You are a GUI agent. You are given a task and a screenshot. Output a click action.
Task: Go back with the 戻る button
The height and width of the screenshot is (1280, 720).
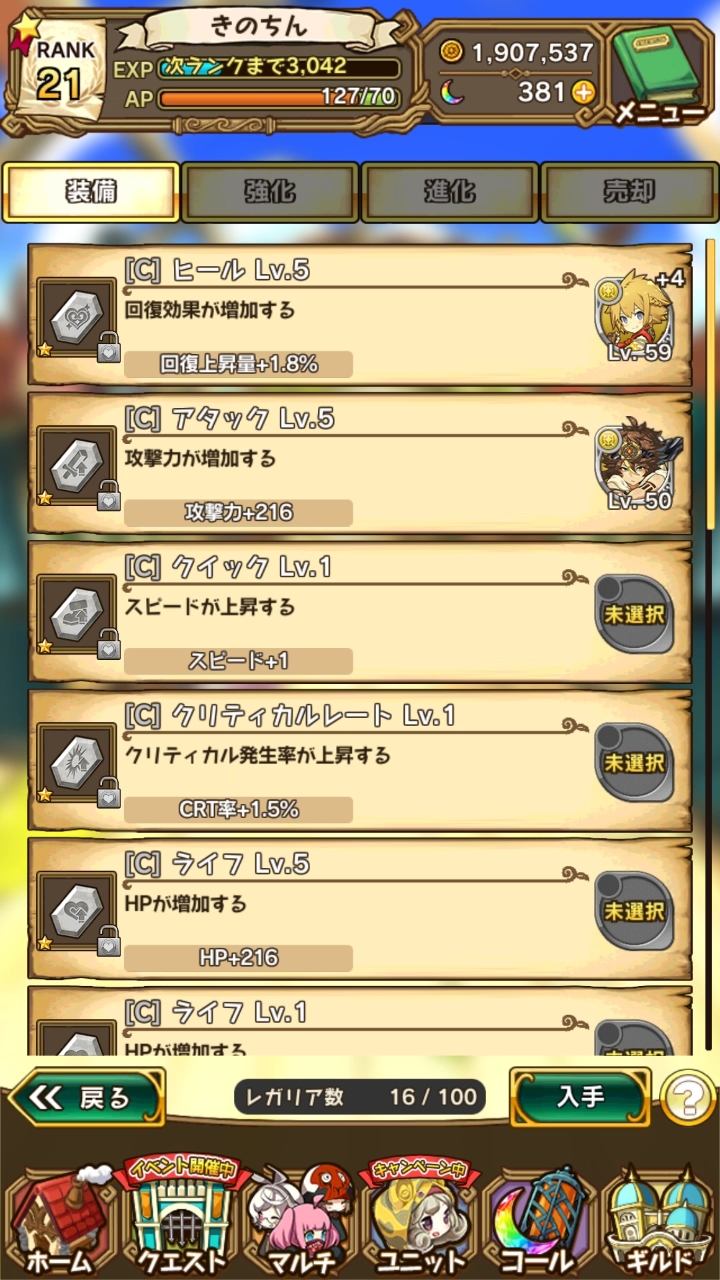pos(86,1097)
